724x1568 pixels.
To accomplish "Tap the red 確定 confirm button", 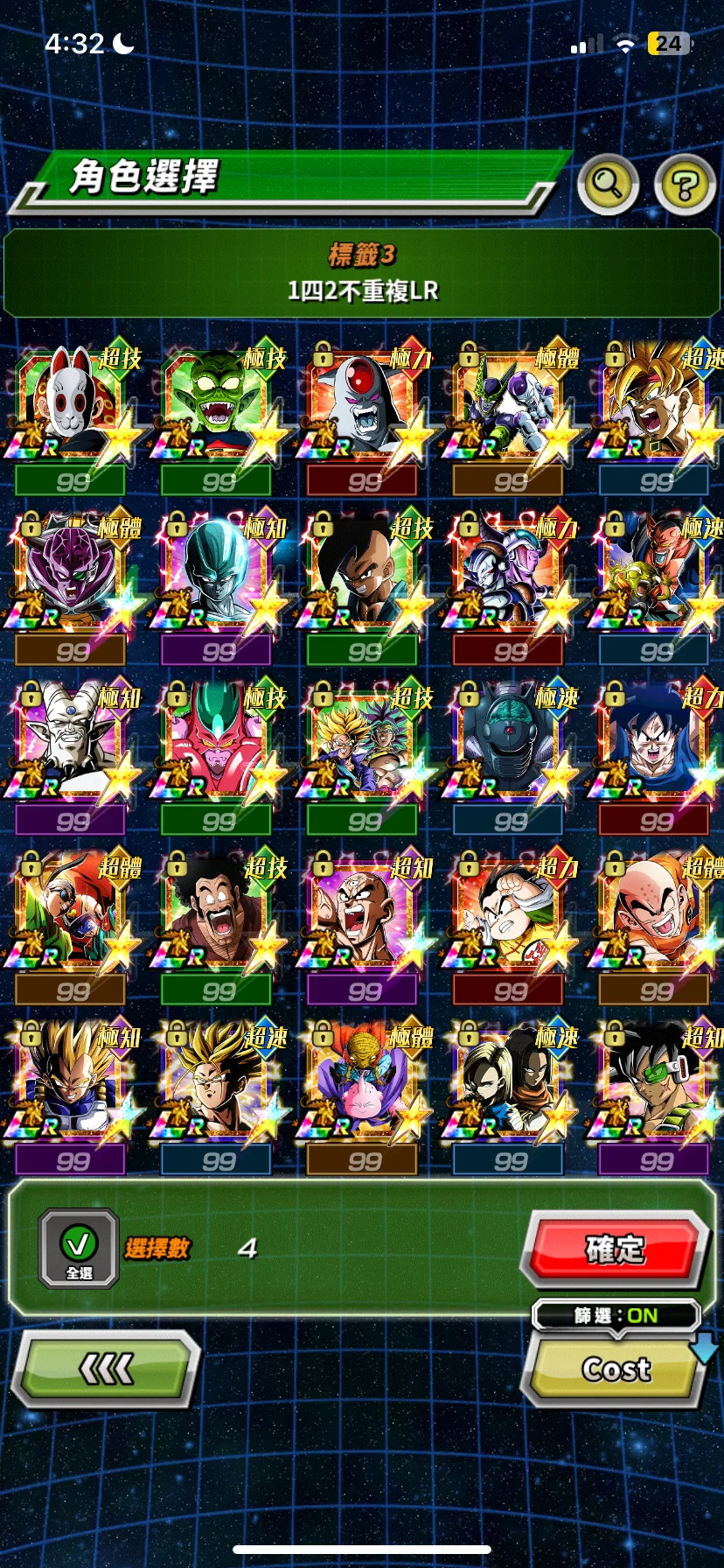I will click(x=616, y=1248).
